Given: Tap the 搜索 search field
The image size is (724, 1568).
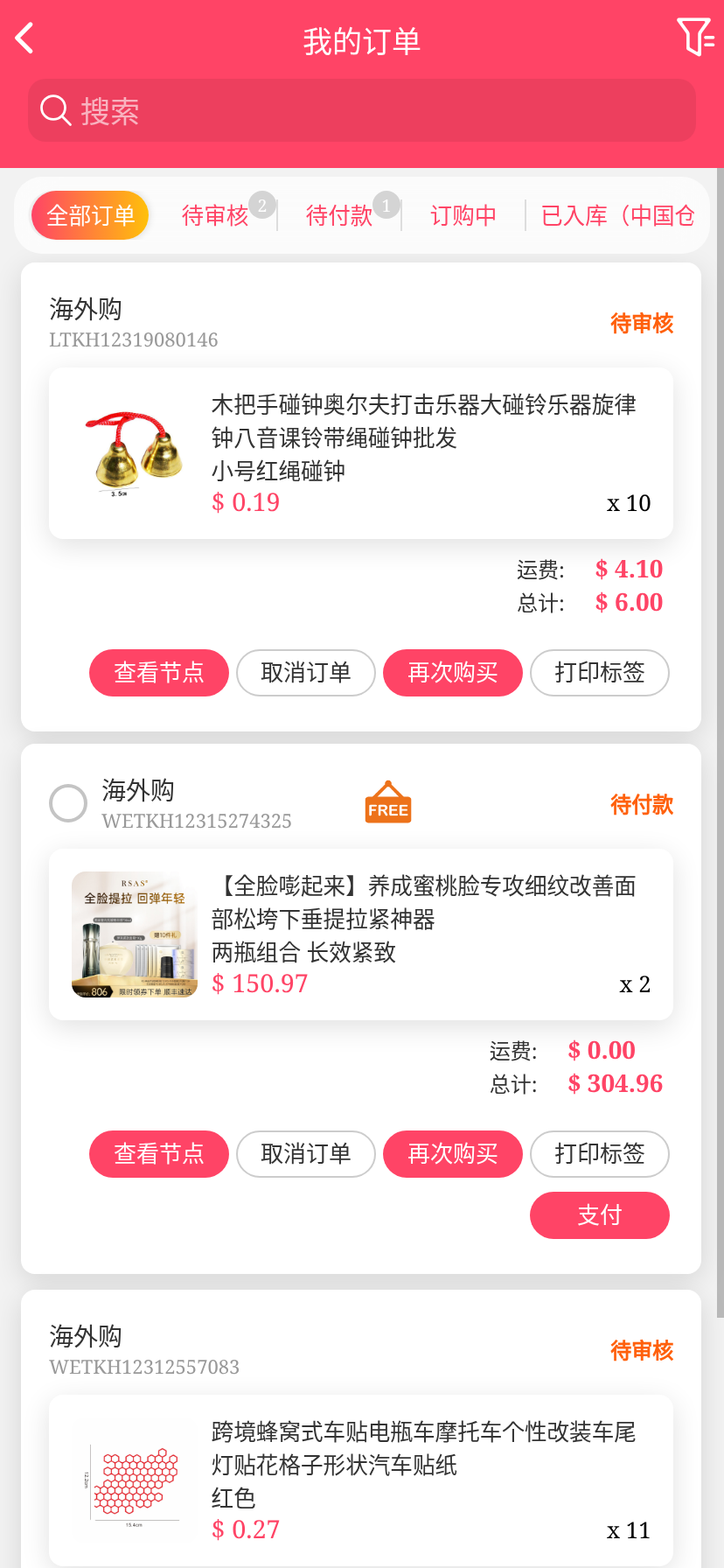Looking at the screenshot, I should point(362,111).
